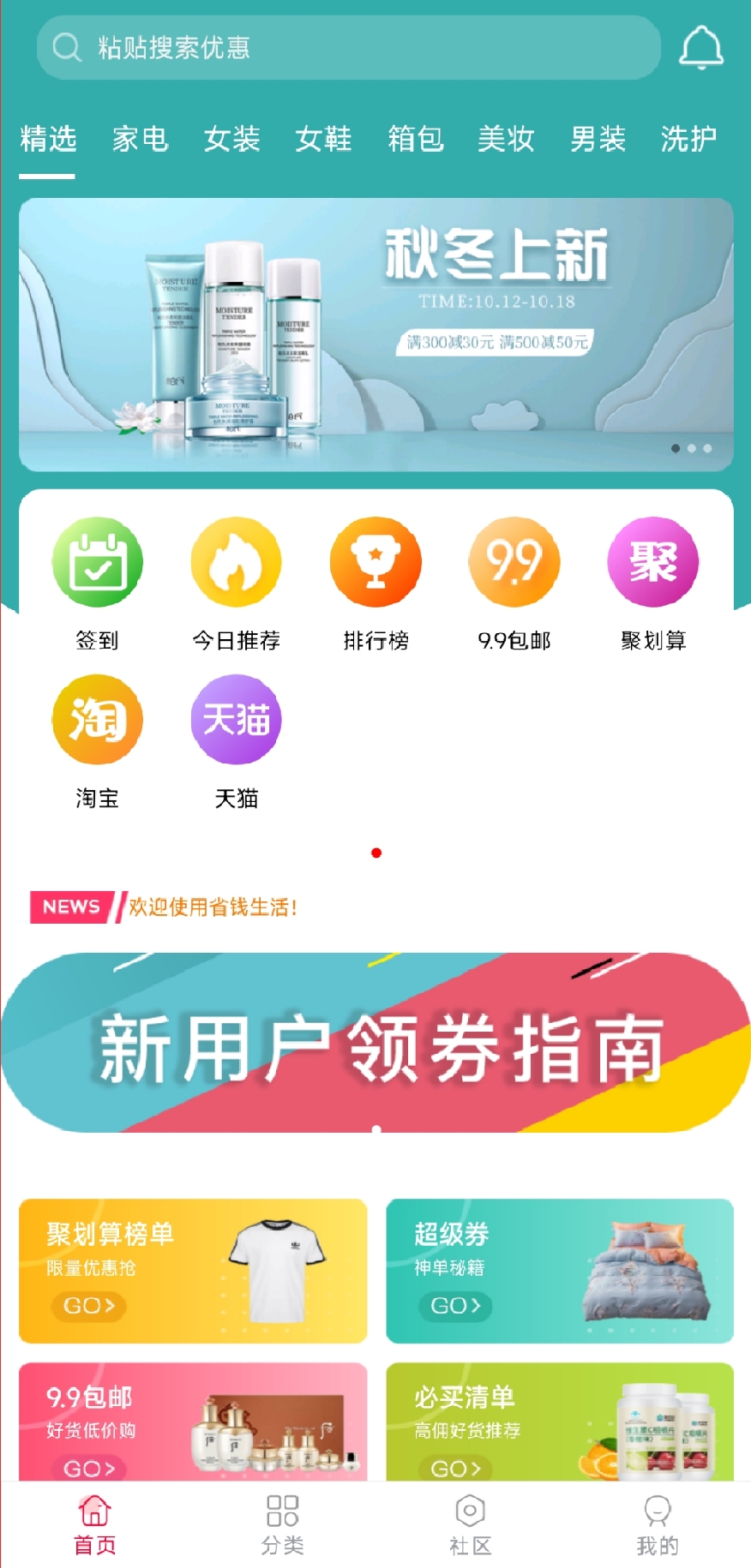Open the 超级券 神单秘籍 card
This screenshot has width=751, height=1568.
click(x=560, y=1271)
